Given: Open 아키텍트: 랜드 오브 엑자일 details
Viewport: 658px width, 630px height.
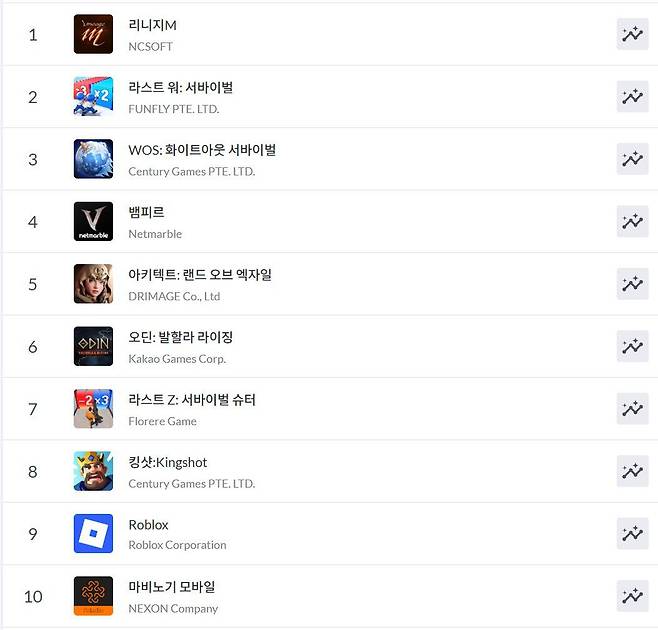Looking at the screenshot, I should coord(200,274).
